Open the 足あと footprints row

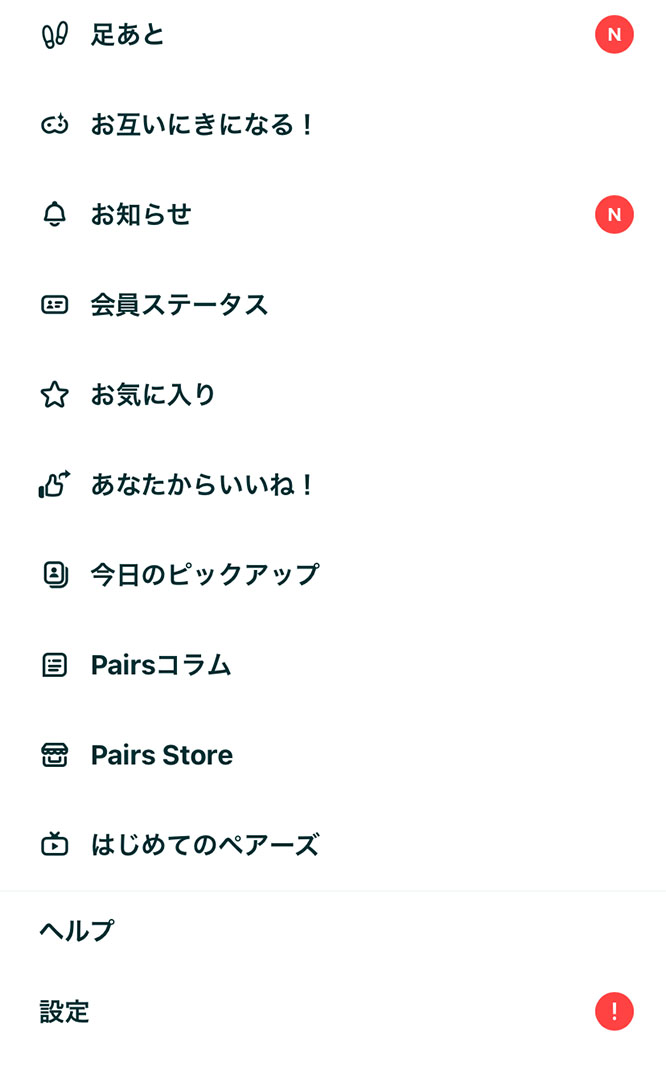pyautogui.click(x=333, y=35)
